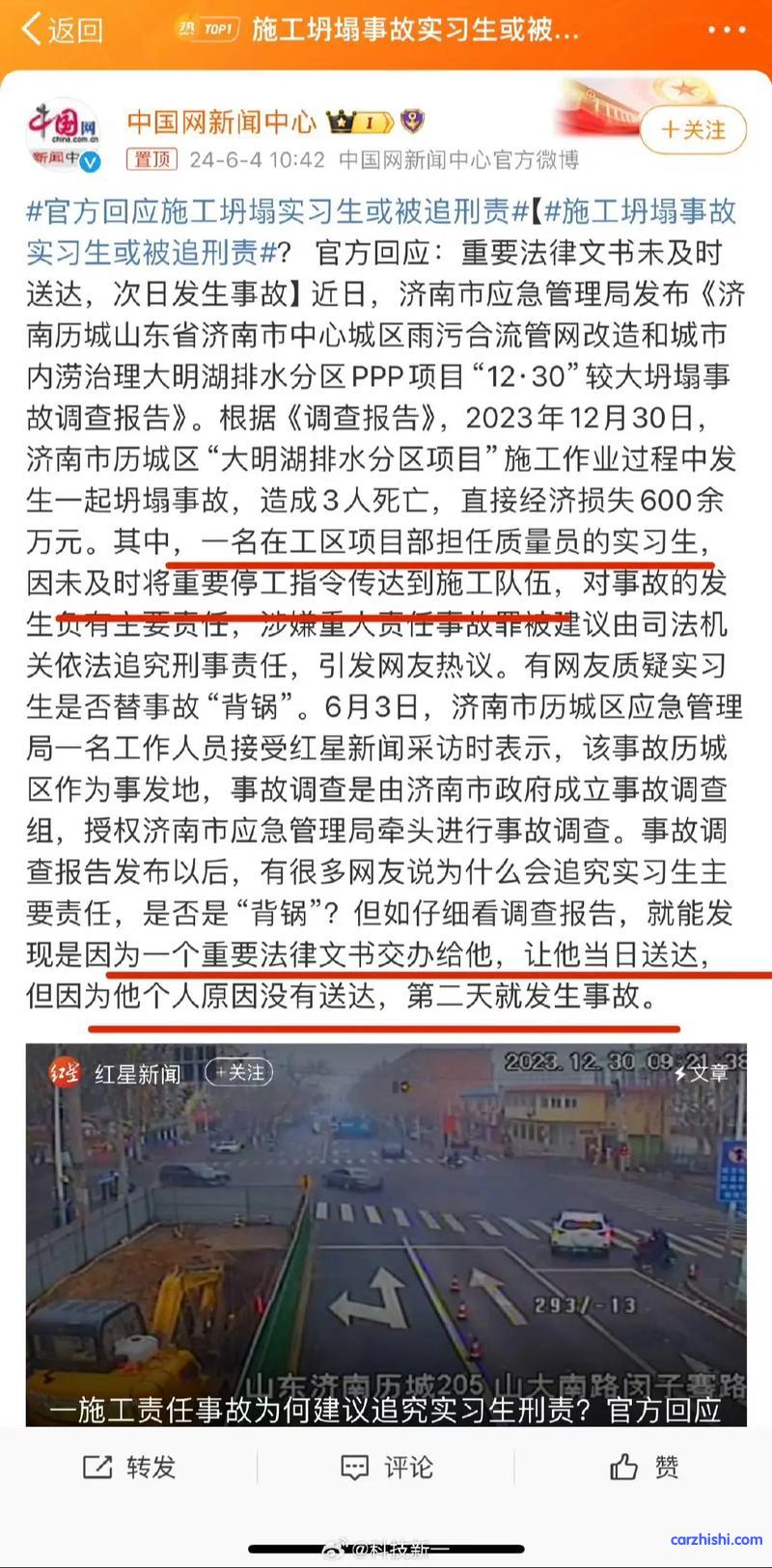This screenshot has width=772, height=1568.
Task: Like this post with 赞
Action: point(644,1467)
